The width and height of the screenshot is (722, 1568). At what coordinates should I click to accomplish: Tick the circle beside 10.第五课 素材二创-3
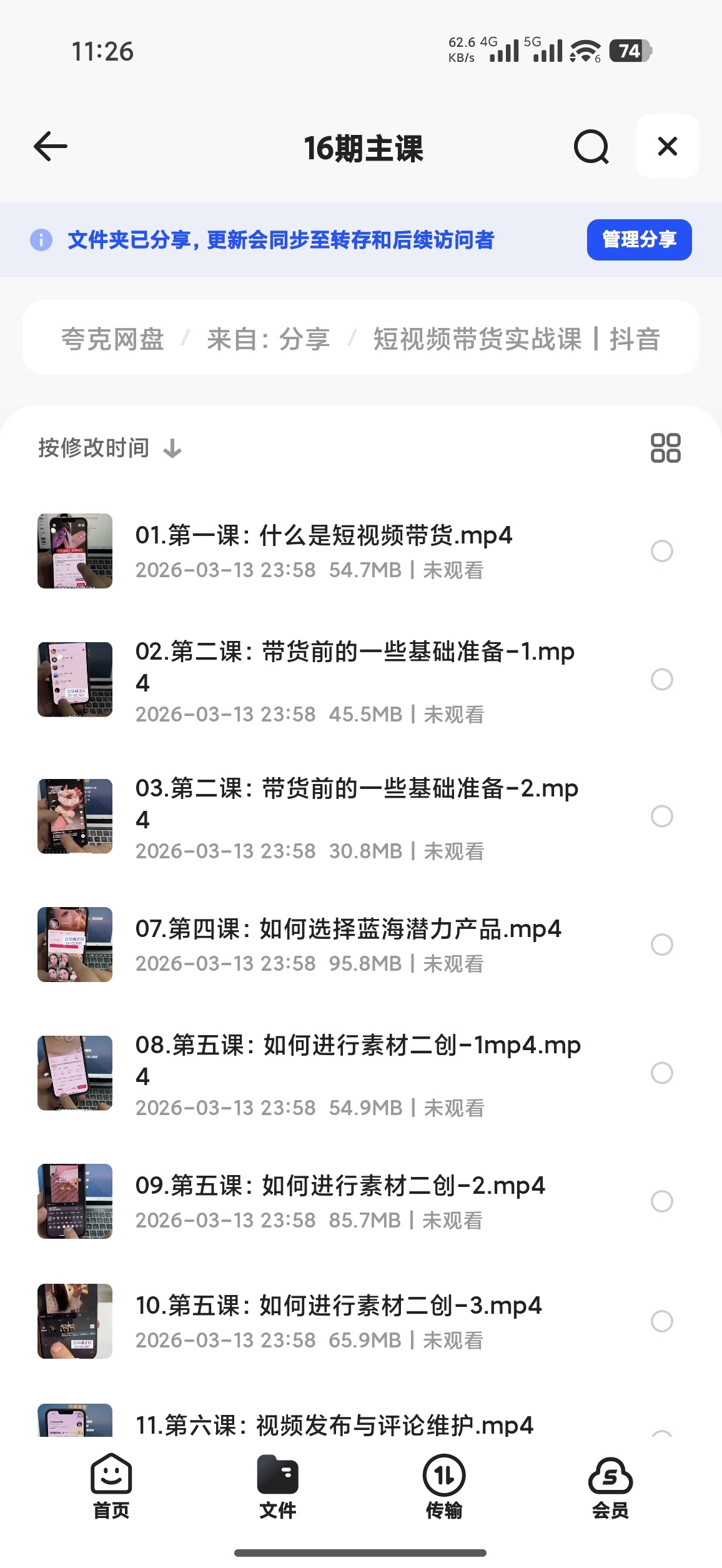point(661,1321)
